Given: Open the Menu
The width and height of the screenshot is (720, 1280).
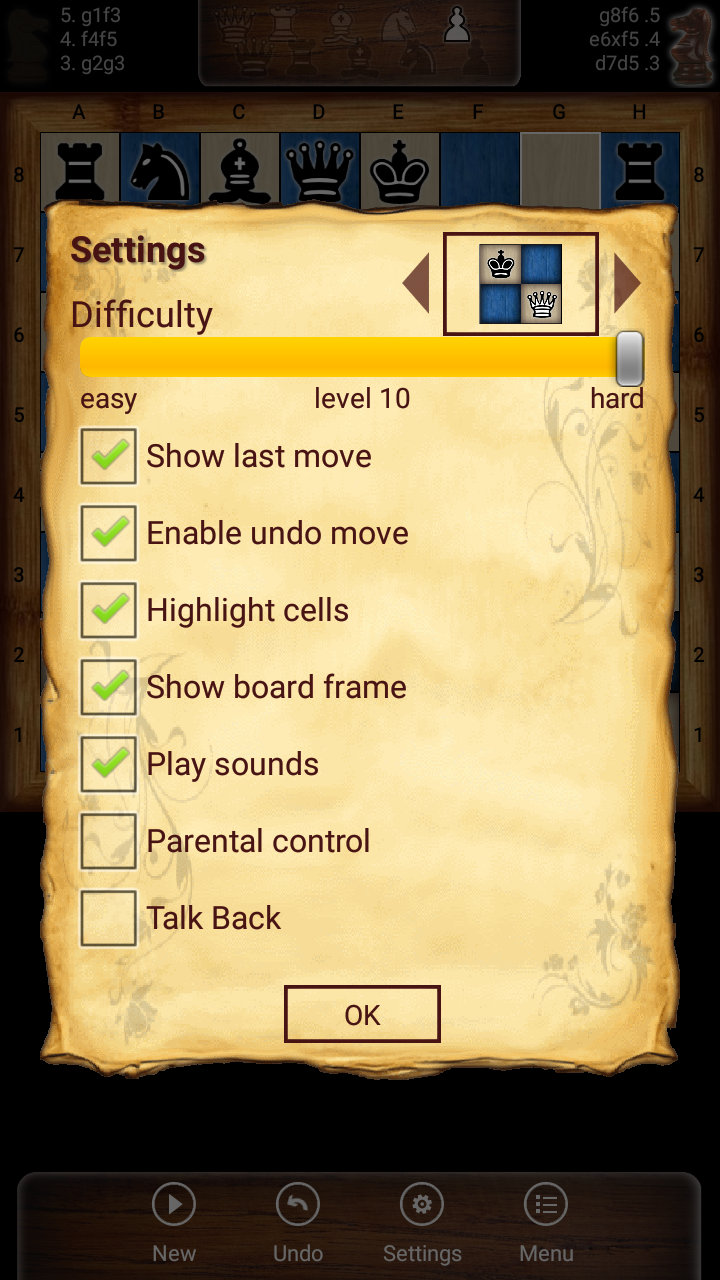Looking at the screenshot, I should coord(546,1224).
